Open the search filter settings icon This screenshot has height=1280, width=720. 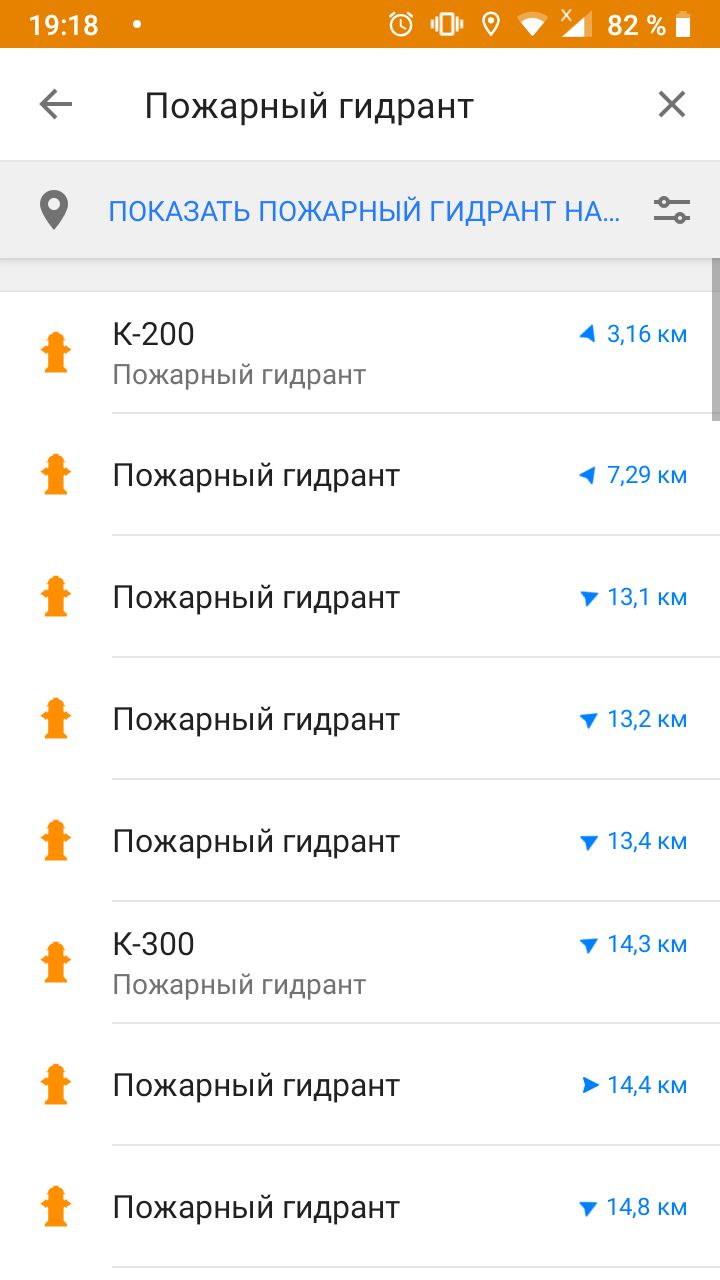pos(671,211)
